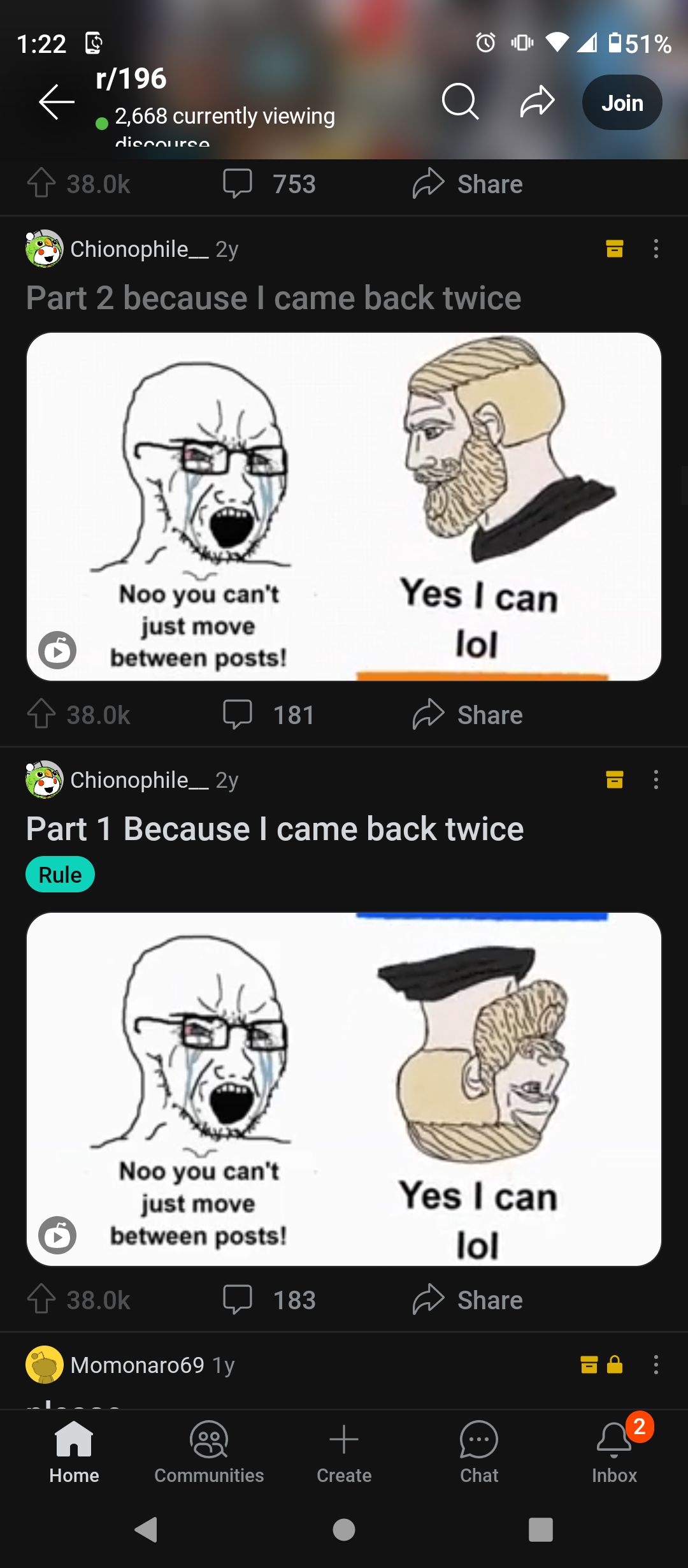View the 181 comments on Part 2 post
Viewport: 688px width, 1568px height.
pyautogui.click(x=269, y=715)
